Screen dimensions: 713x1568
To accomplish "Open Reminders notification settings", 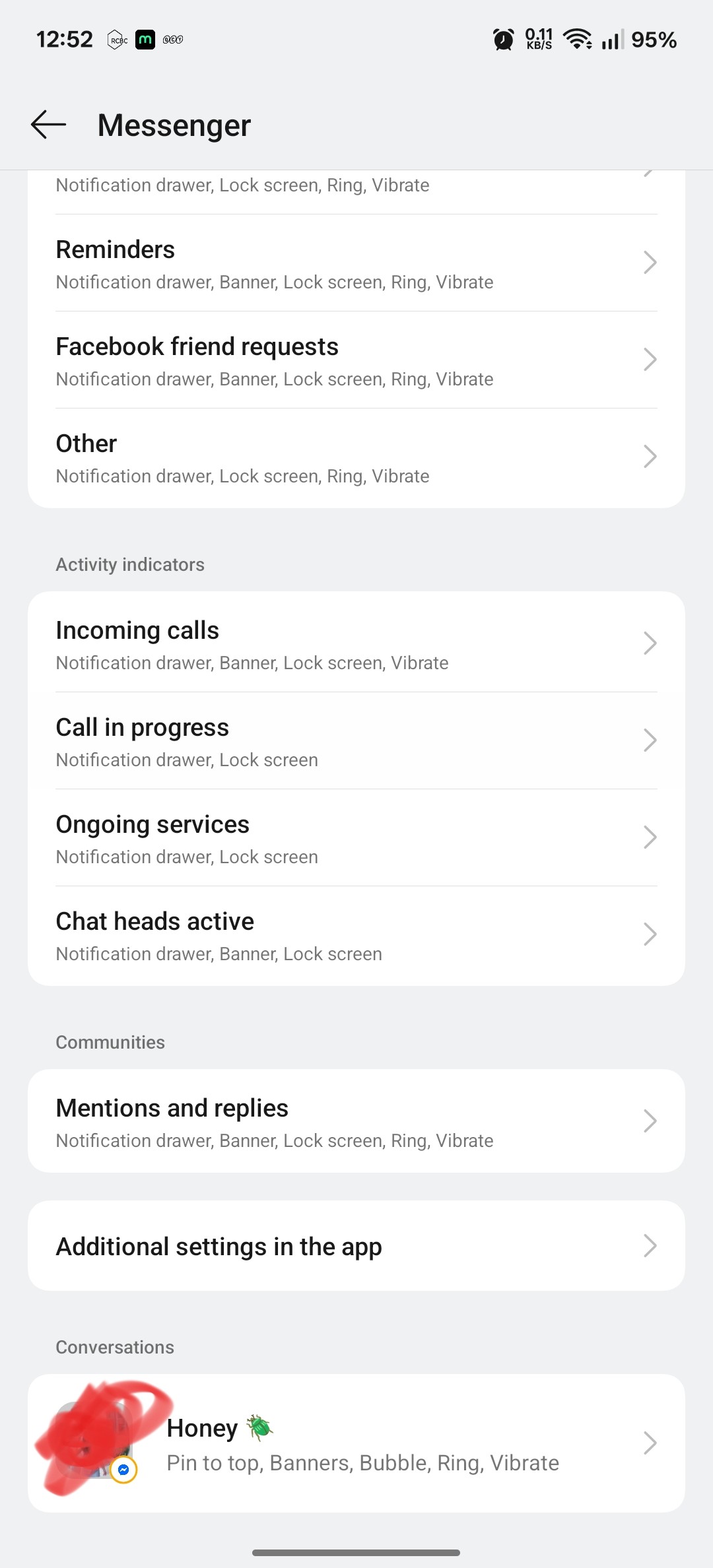I will [x=356, y=263].
